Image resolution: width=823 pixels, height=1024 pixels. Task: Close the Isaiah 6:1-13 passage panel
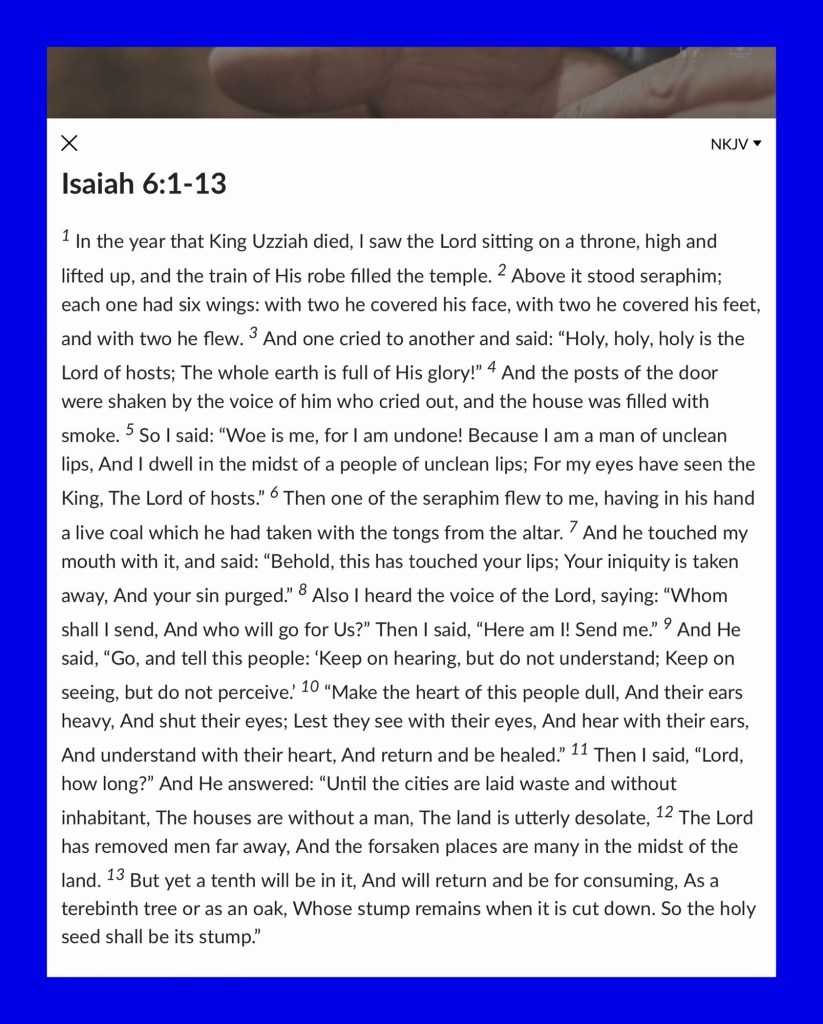pos(69,143)
